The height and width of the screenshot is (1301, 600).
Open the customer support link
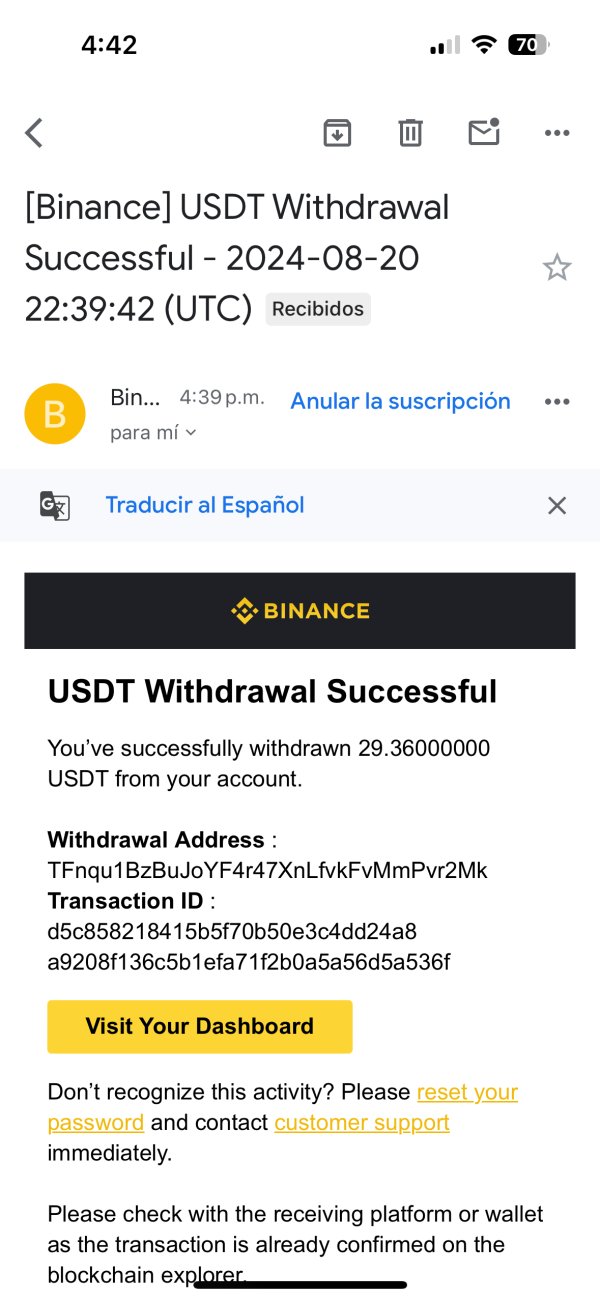tap(362, 1122)
